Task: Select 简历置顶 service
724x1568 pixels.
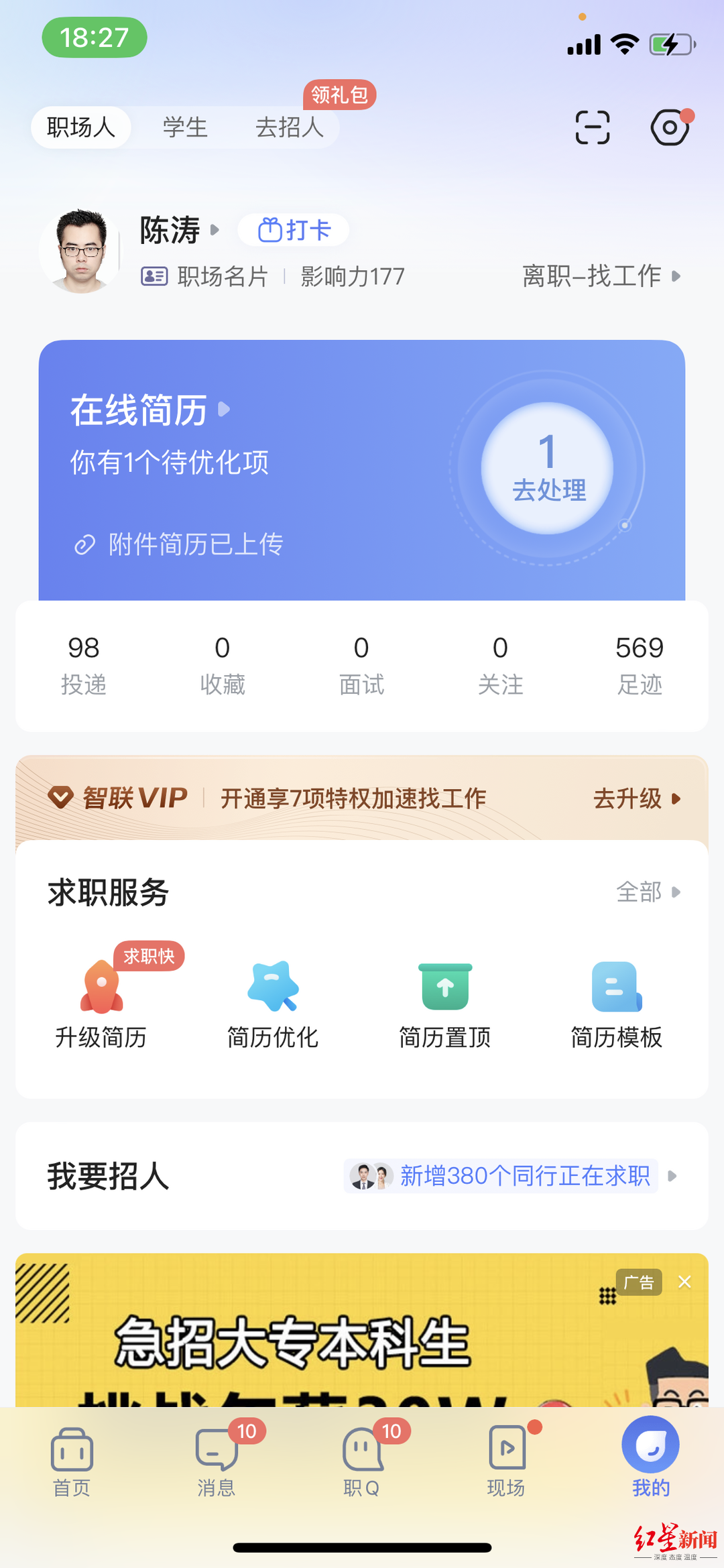Action: (445, 1004)
